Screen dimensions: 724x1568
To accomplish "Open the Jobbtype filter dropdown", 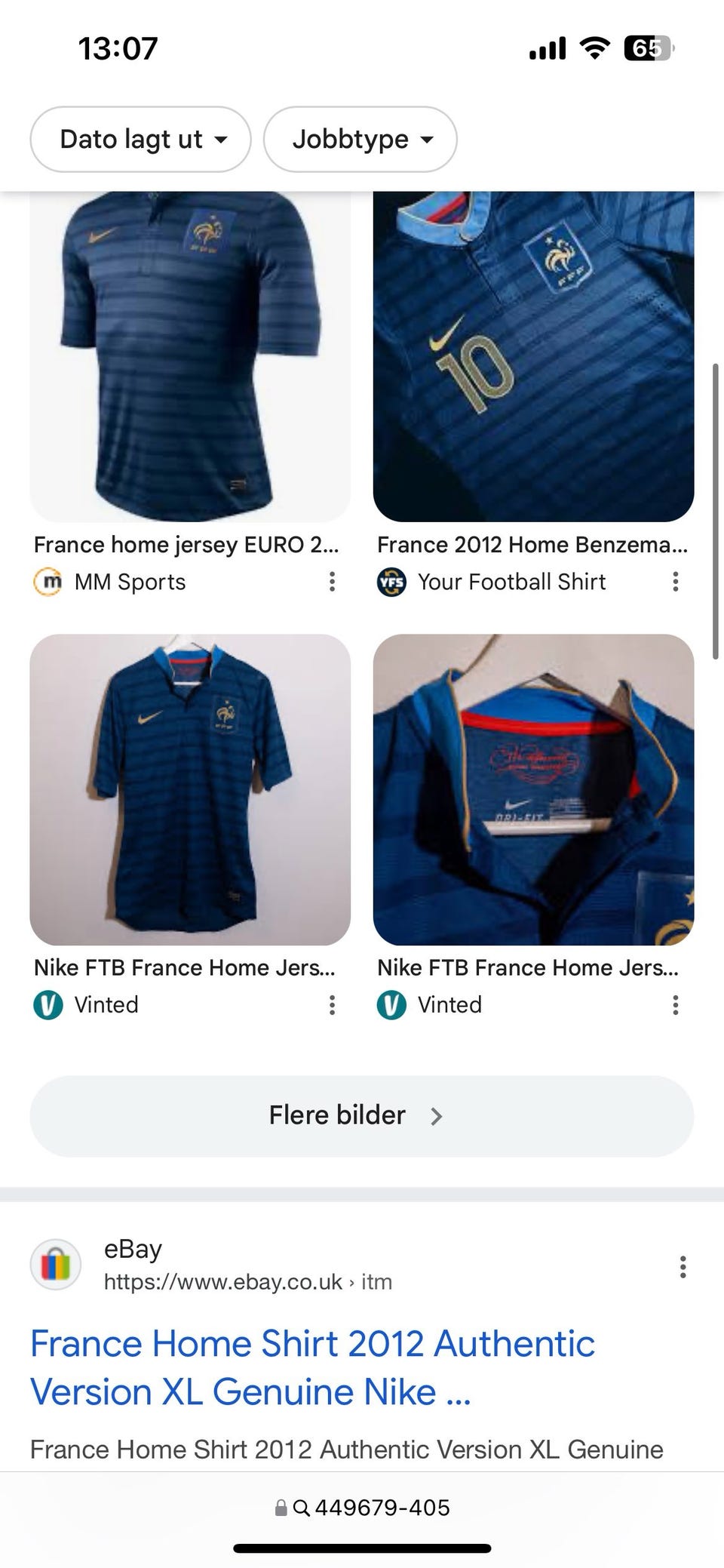I will [360, 139].
